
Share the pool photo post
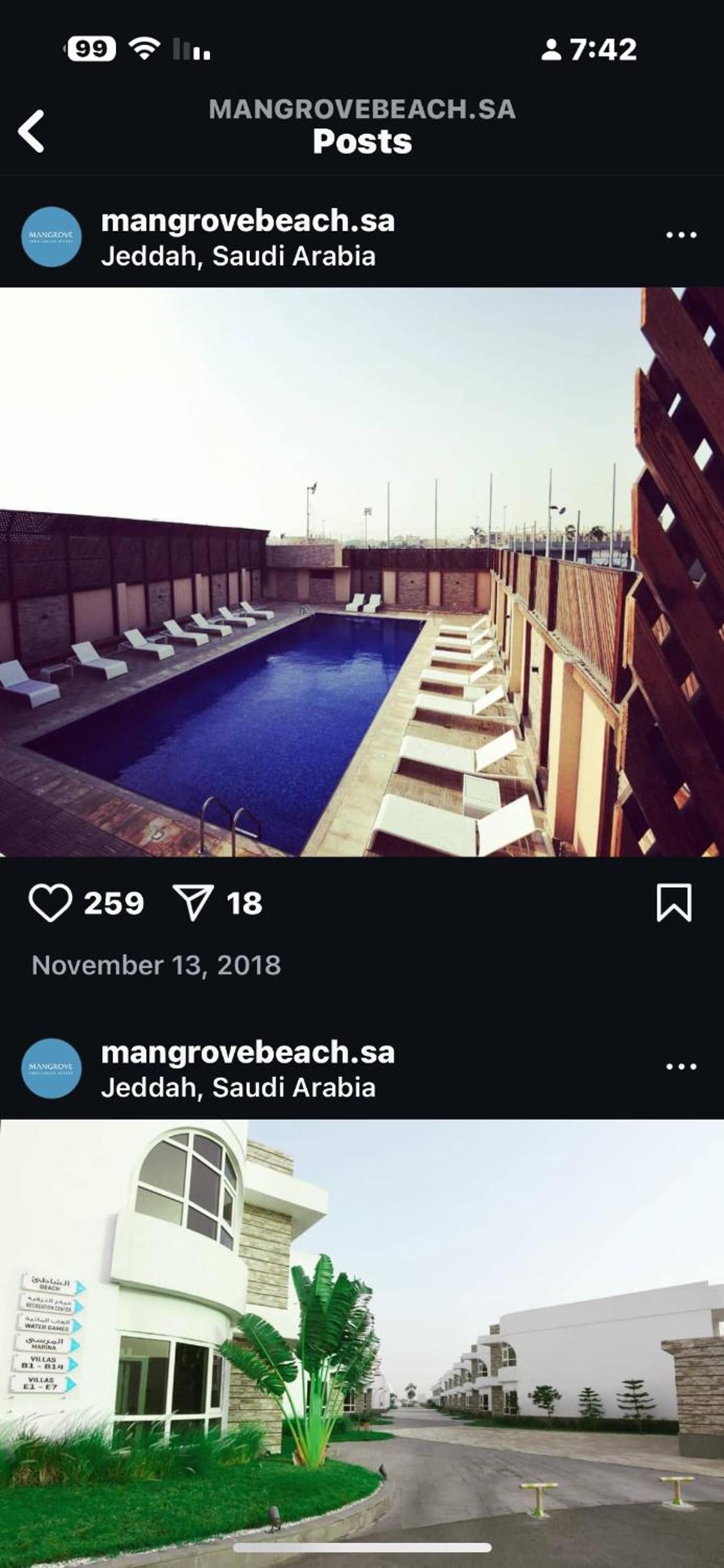(192, 903)
